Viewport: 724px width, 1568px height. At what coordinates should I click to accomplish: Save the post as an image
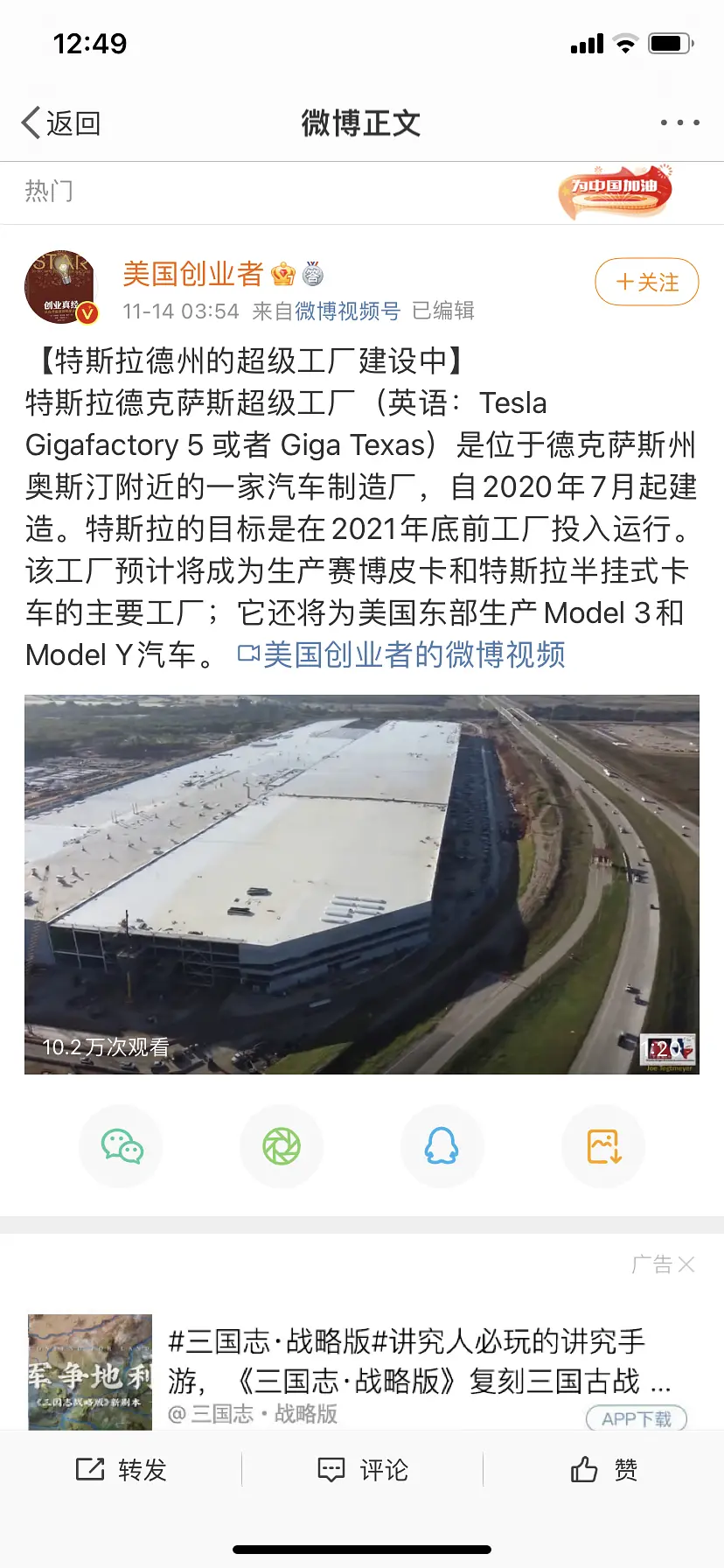[603, 1146]
